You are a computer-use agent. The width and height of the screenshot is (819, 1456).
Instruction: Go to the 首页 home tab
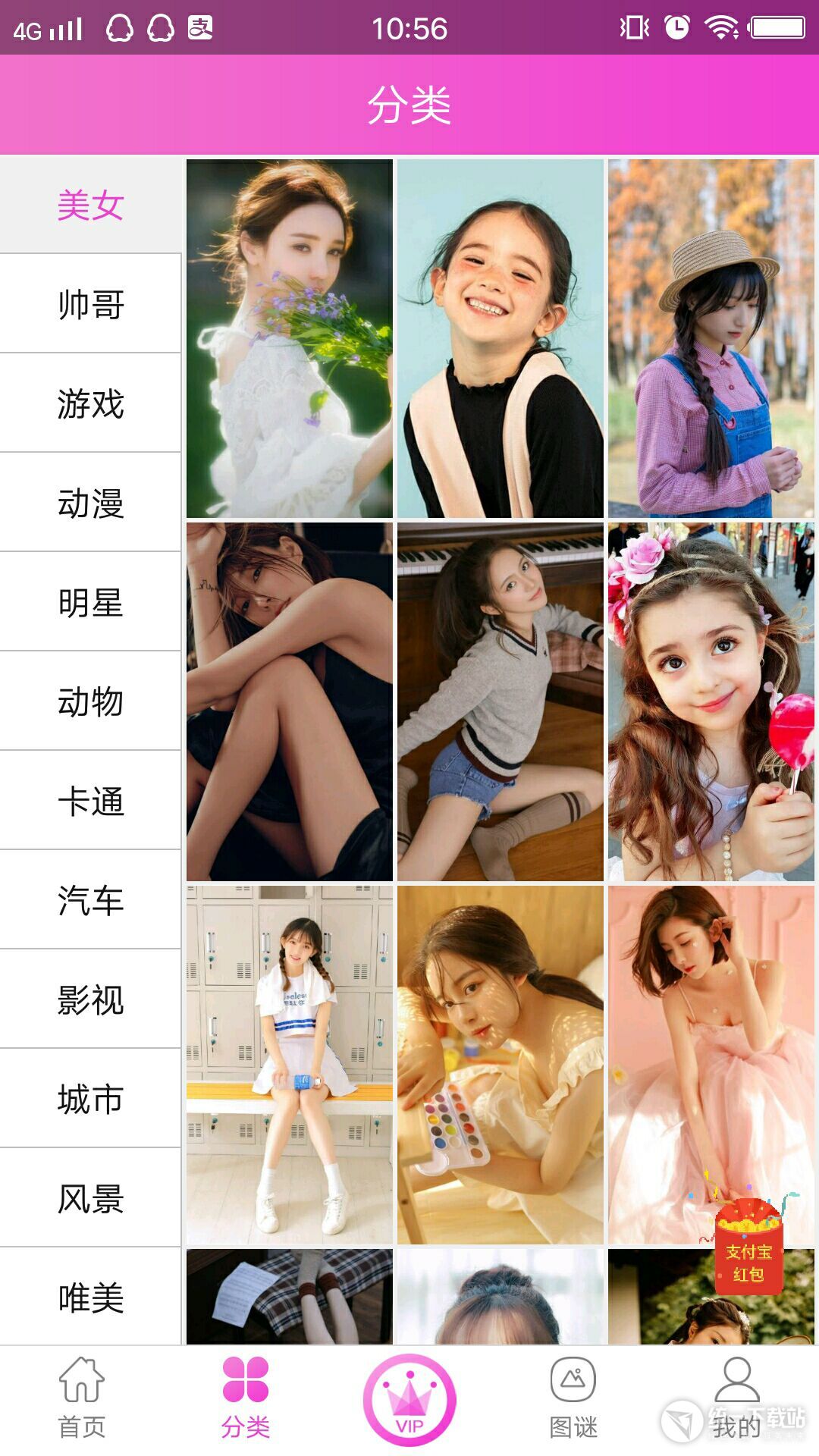(82, 1398)
